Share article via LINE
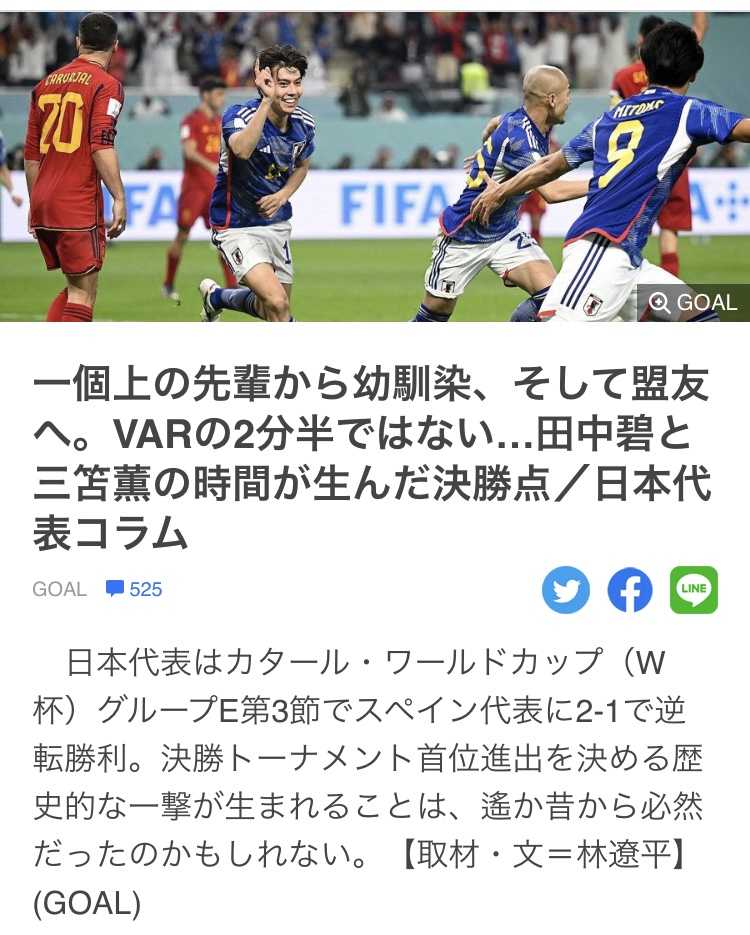This screenshot has width=750, height=935. pos(694,590)
